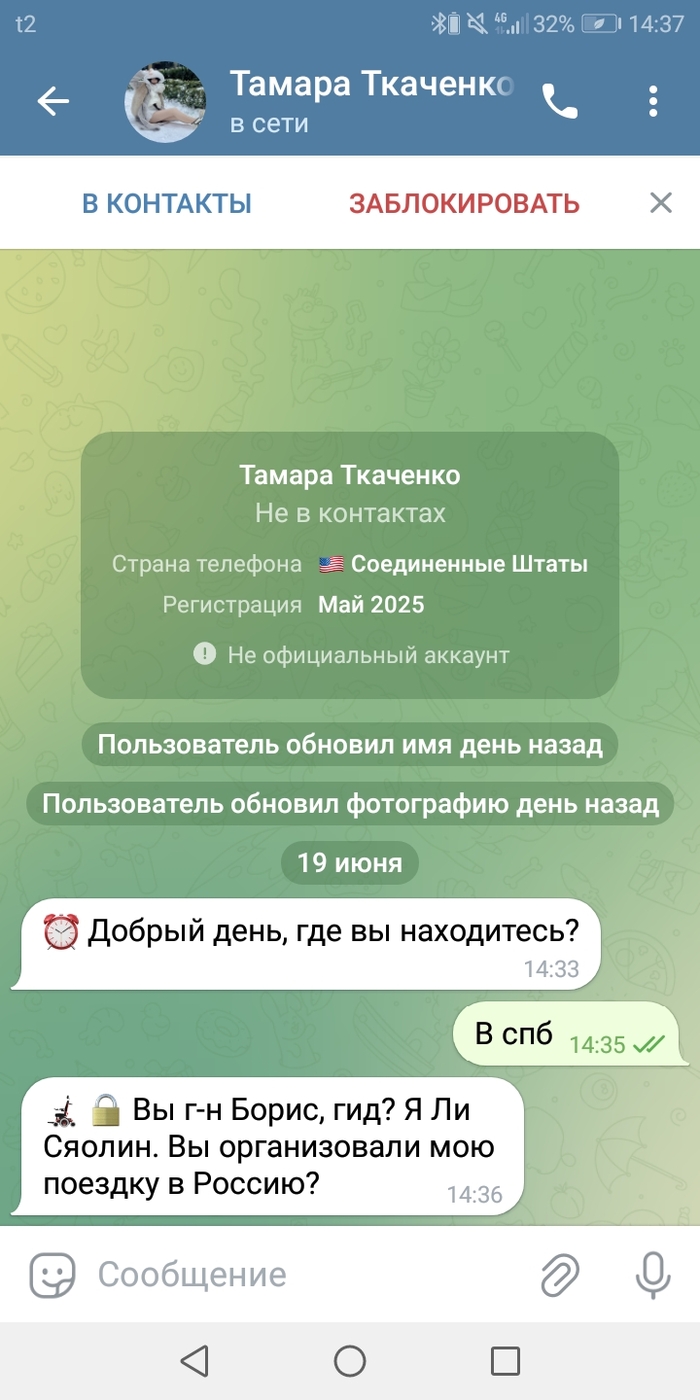700x1400 pixels.
Task: Tap the system home button
Action: (350, 1360)
